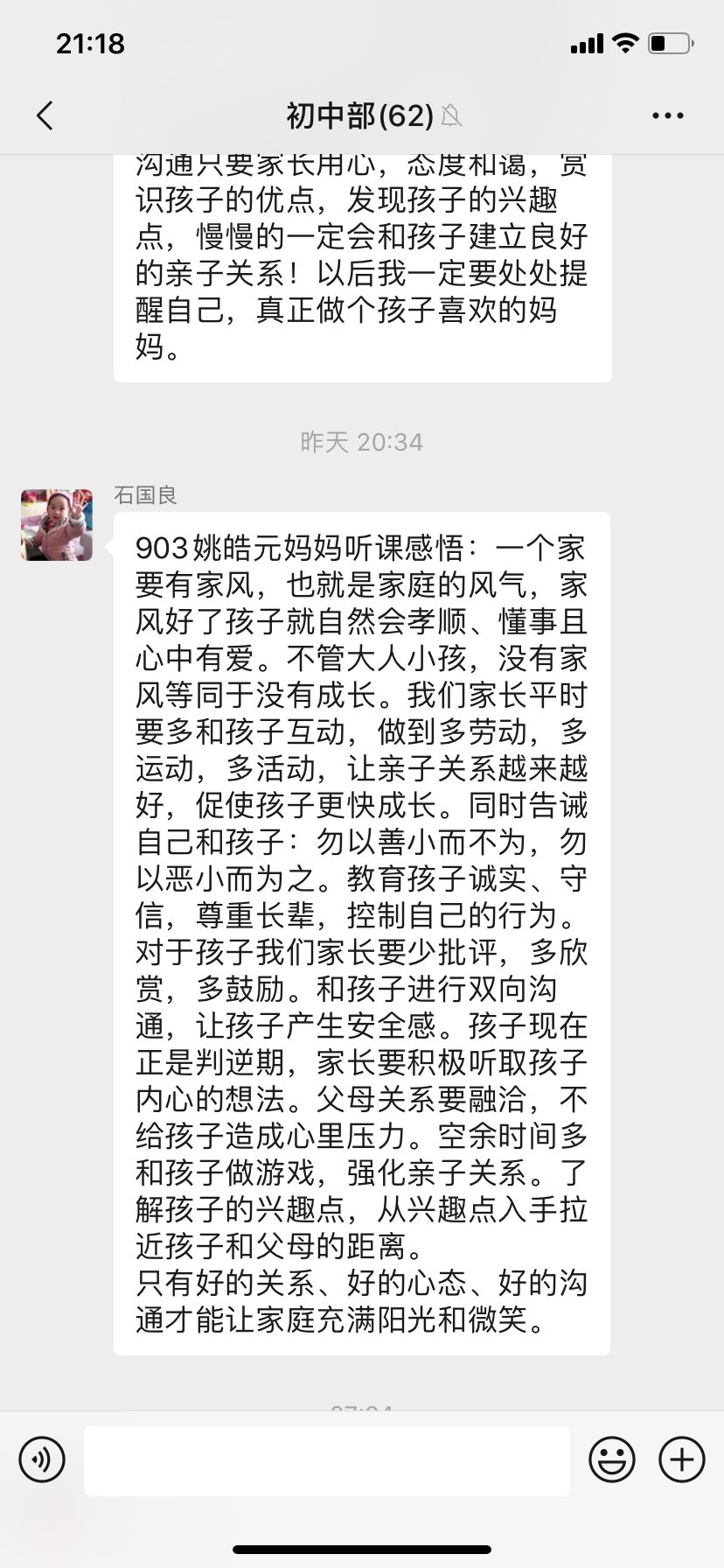The image size is (724, 1568).
Task: Open 石国良's profile avatar
Action: 57,525
